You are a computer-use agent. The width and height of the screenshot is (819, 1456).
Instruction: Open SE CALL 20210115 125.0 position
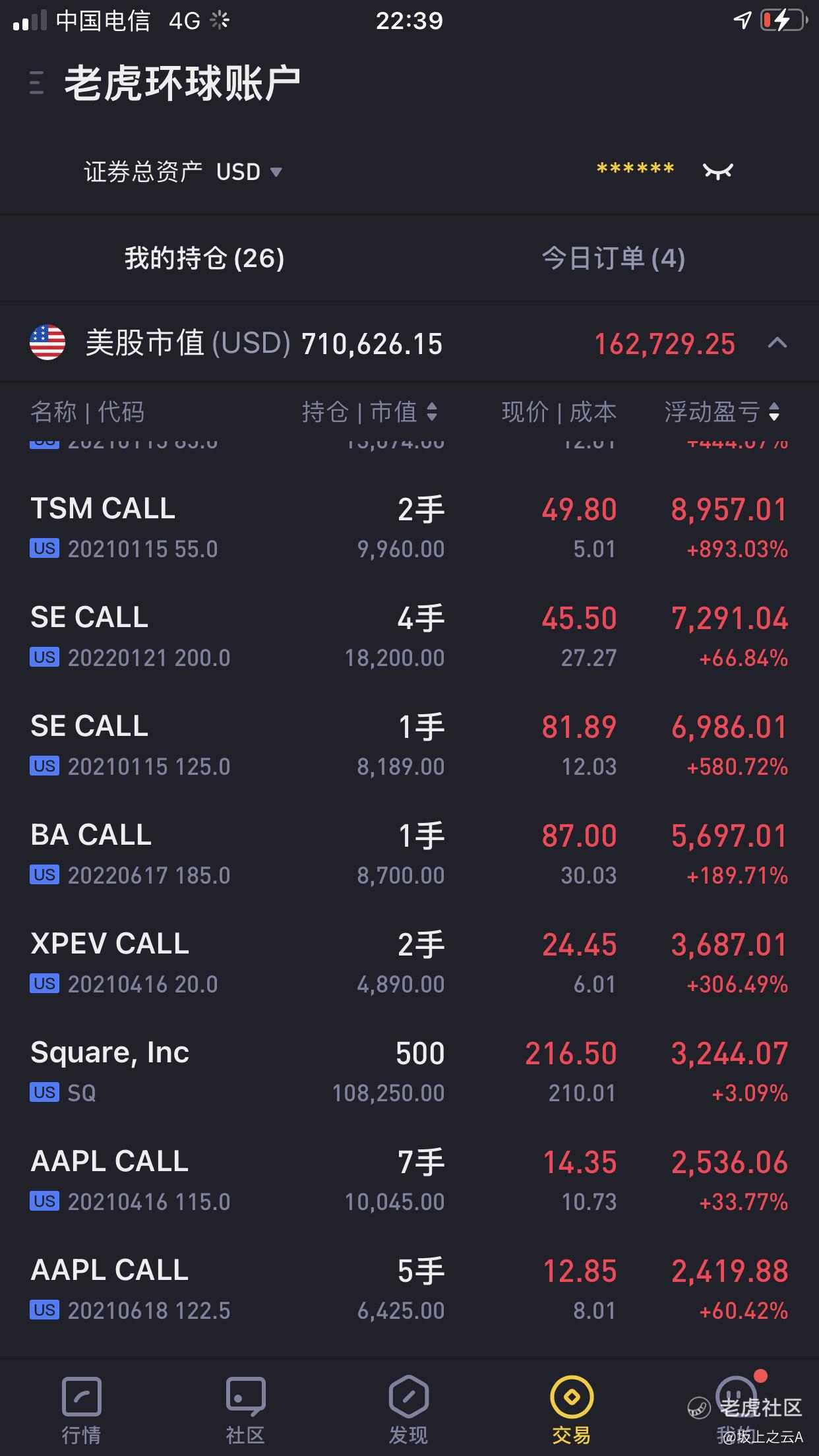pyautogui.click(x=409, y=746)
